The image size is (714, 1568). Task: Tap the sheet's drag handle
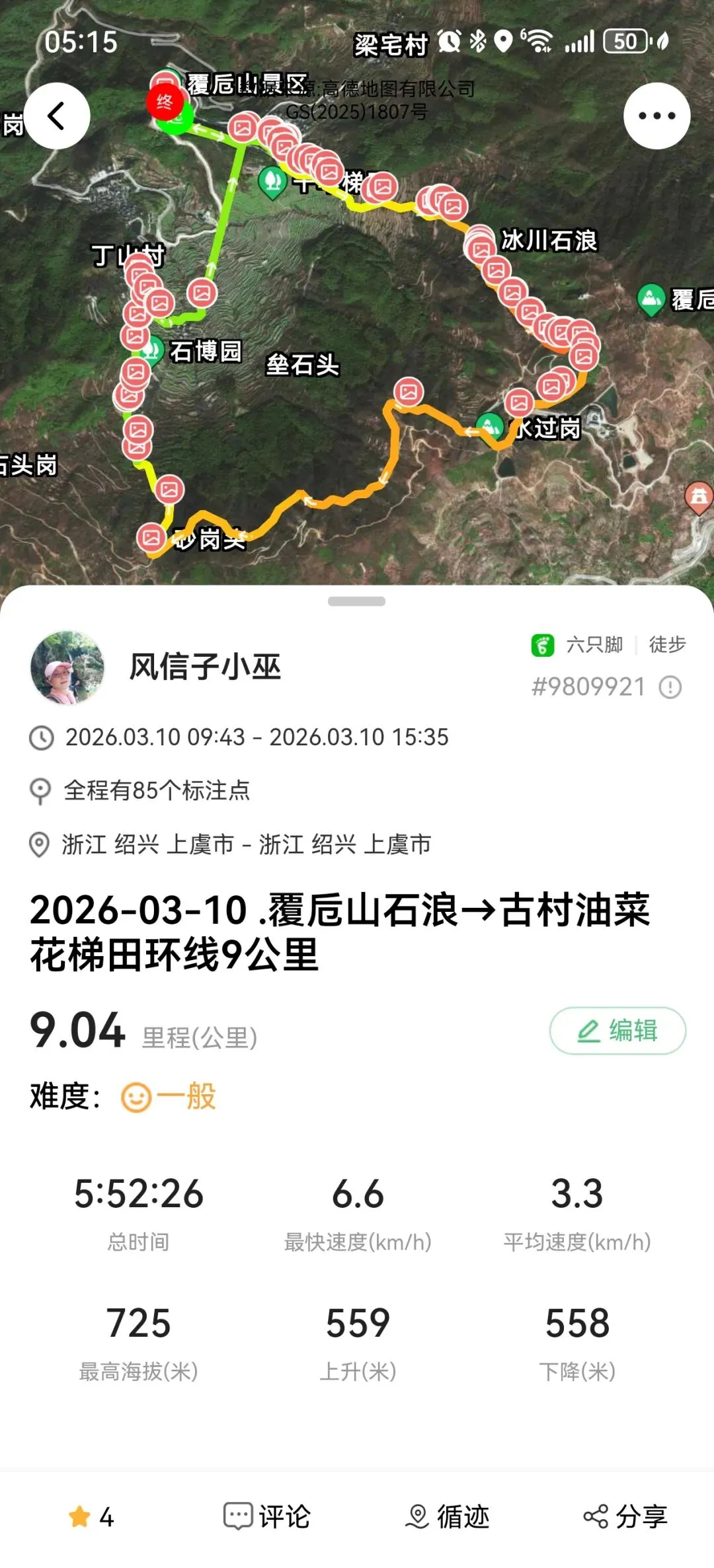pyautogui.click(x=357, y=601)
